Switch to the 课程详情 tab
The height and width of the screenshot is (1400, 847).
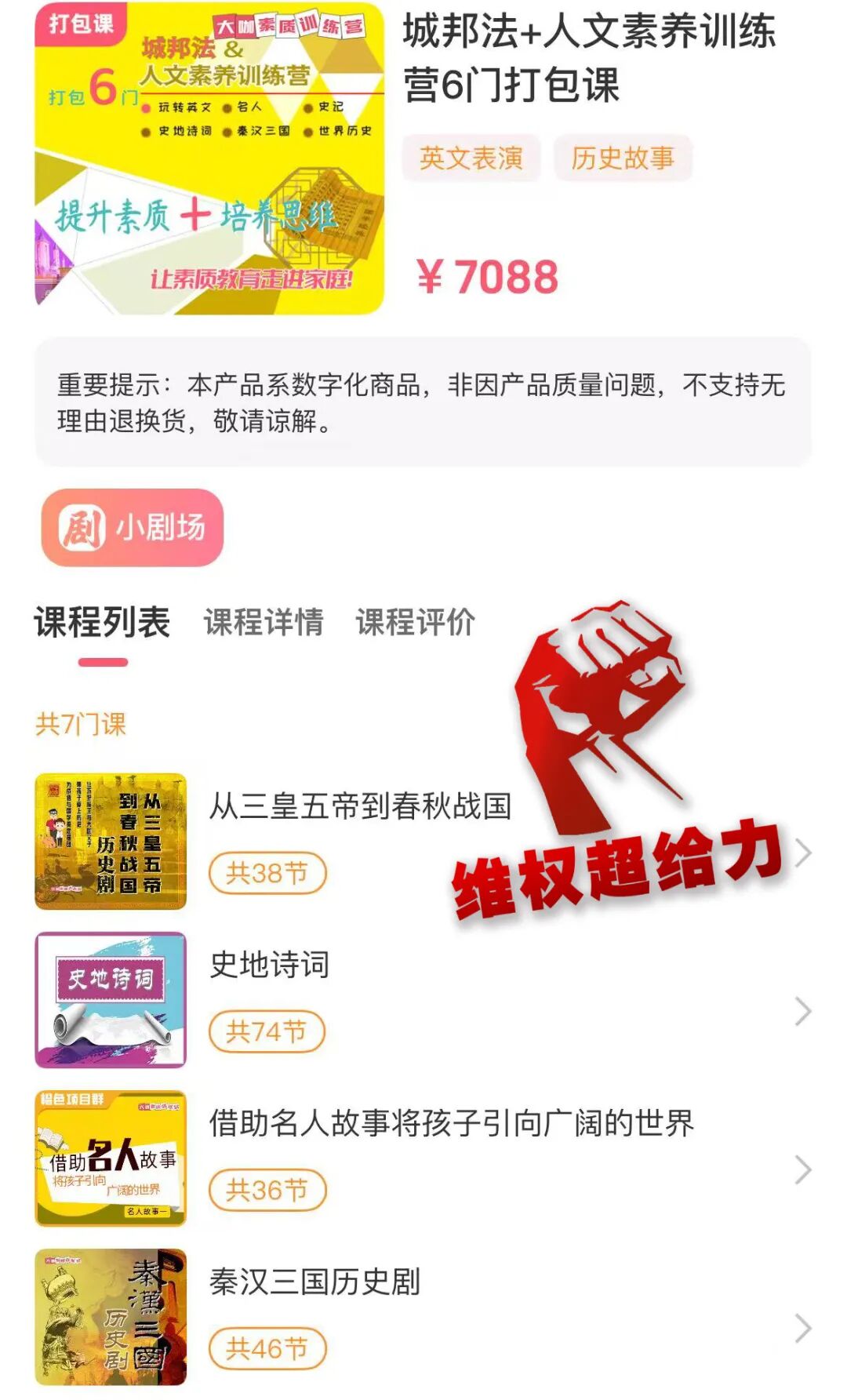264,622
